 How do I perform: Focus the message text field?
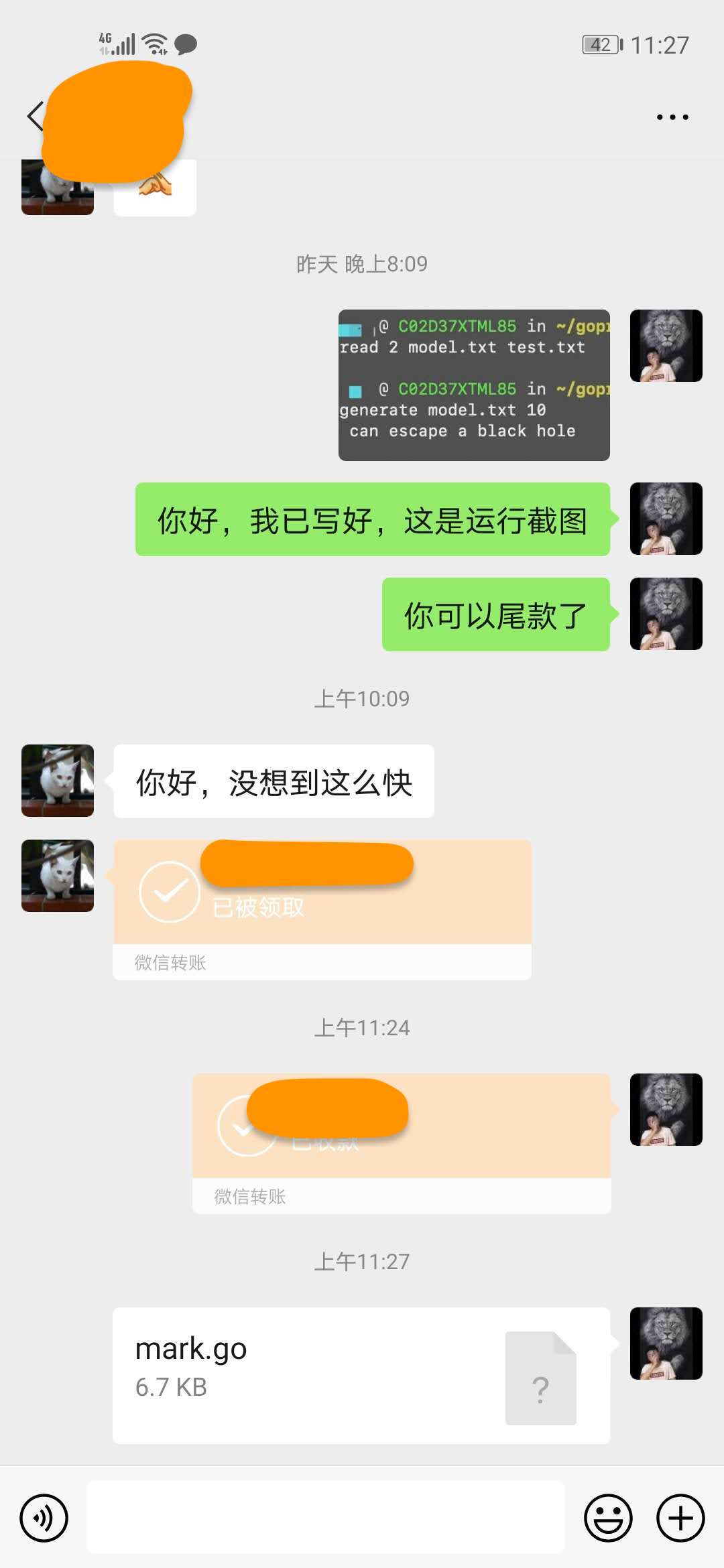pos(326,1518)
